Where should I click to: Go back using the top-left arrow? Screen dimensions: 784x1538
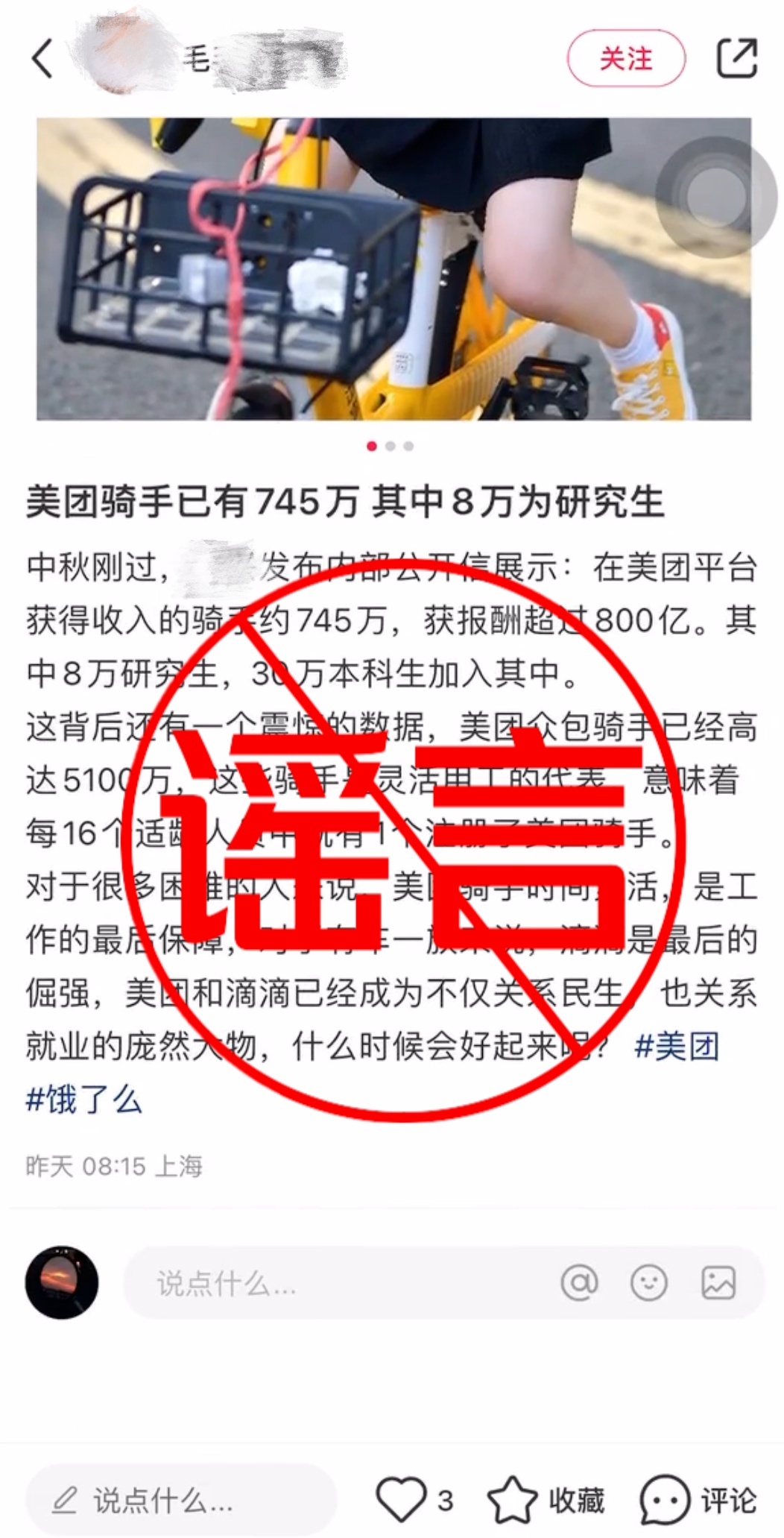[x=42, y=58]
